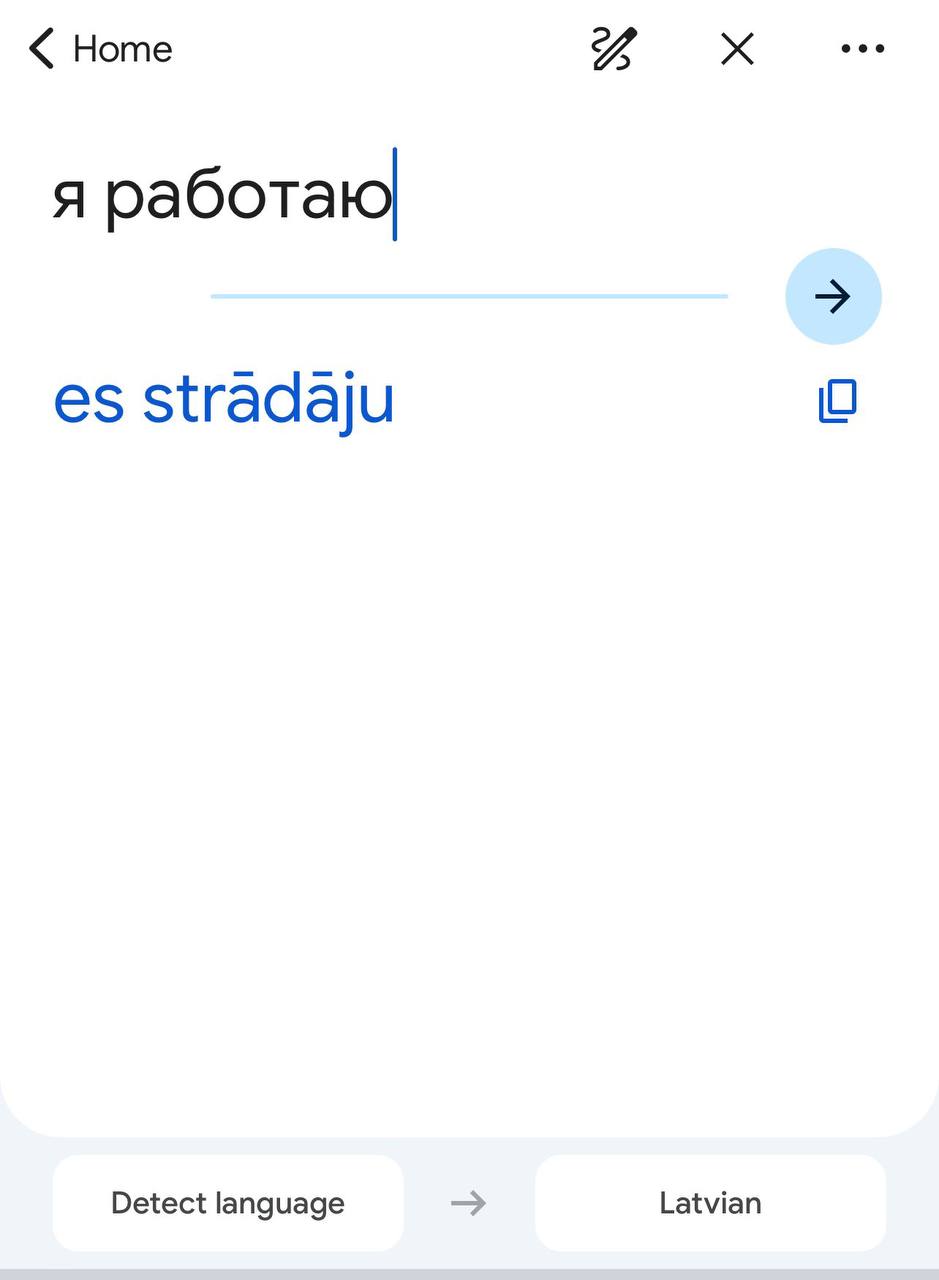The width and height of the screenshot is (939, 1280).
Task: Clear the entered text
Action: [737, 48]
